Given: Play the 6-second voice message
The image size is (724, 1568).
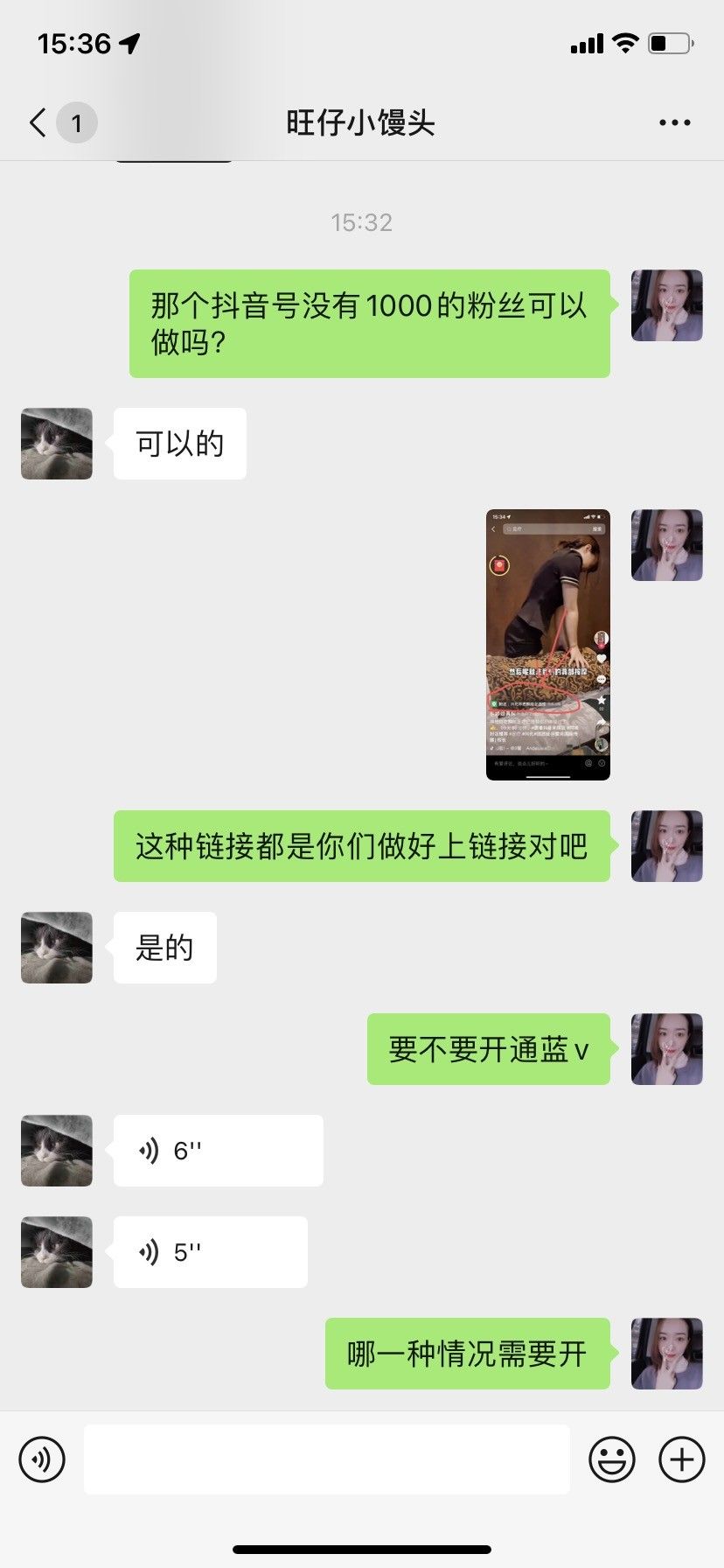Looking at the screenshot, I should (219, 1151).
